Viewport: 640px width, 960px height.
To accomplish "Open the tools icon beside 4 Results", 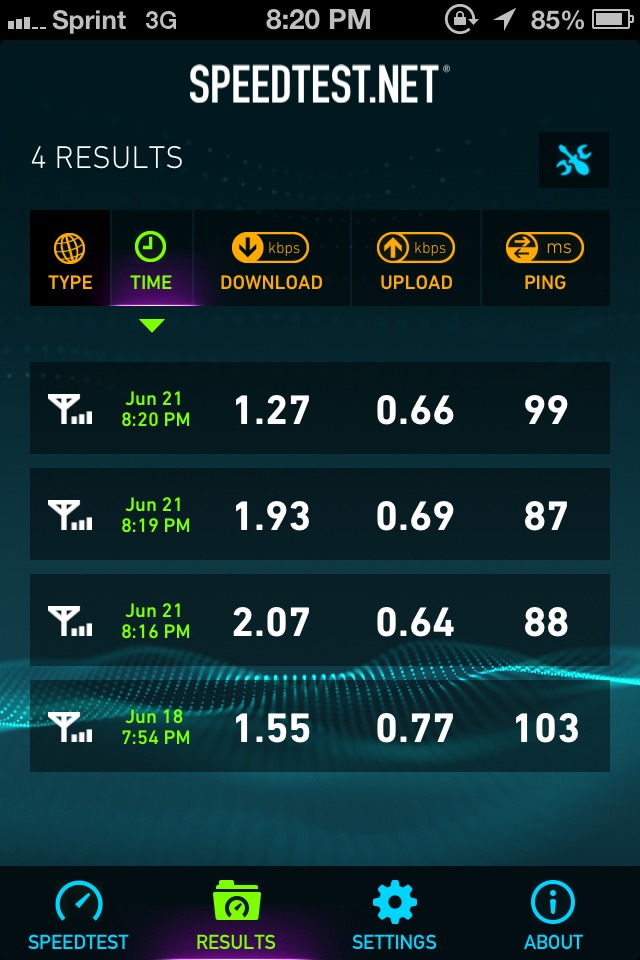I will point(574,159).
